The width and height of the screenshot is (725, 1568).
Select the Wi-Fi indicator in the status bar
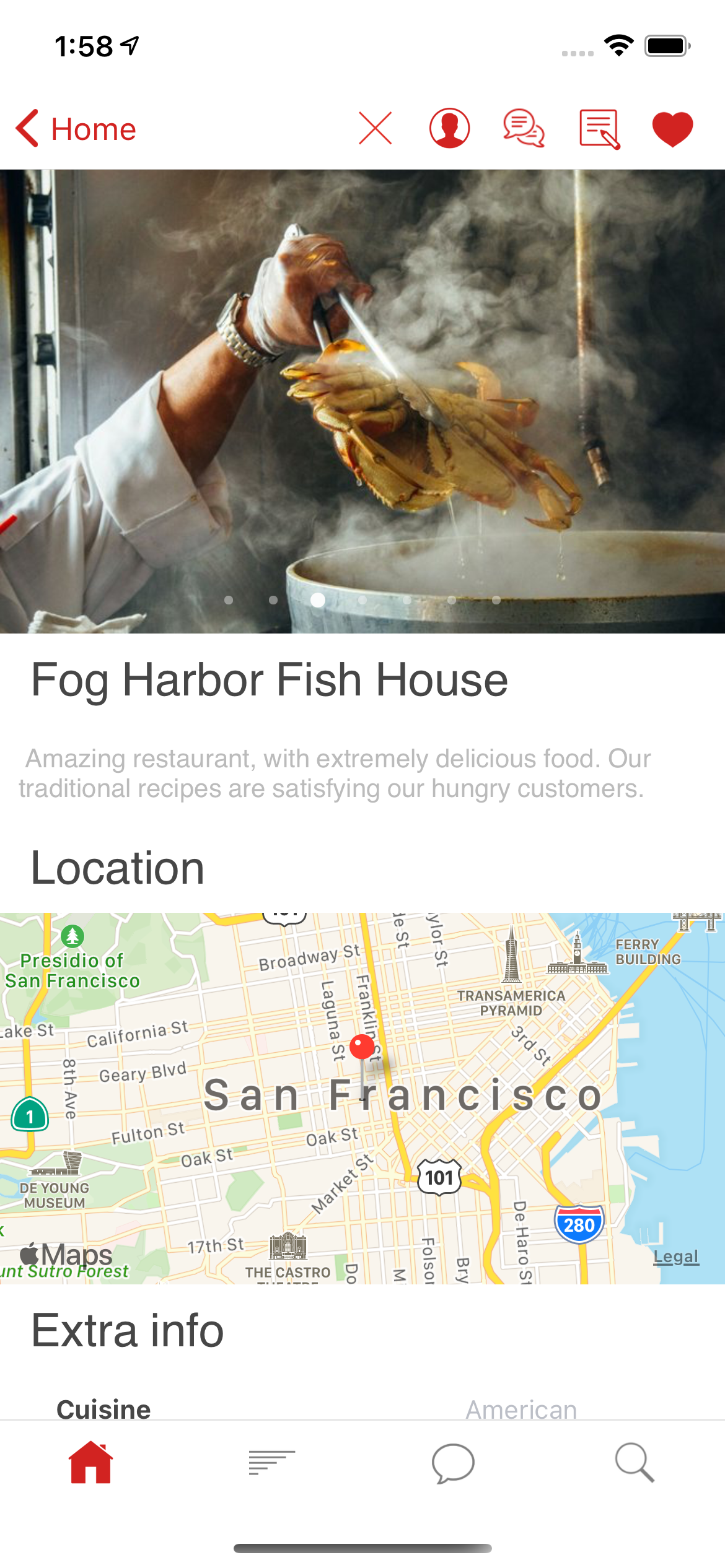(618, 43)
